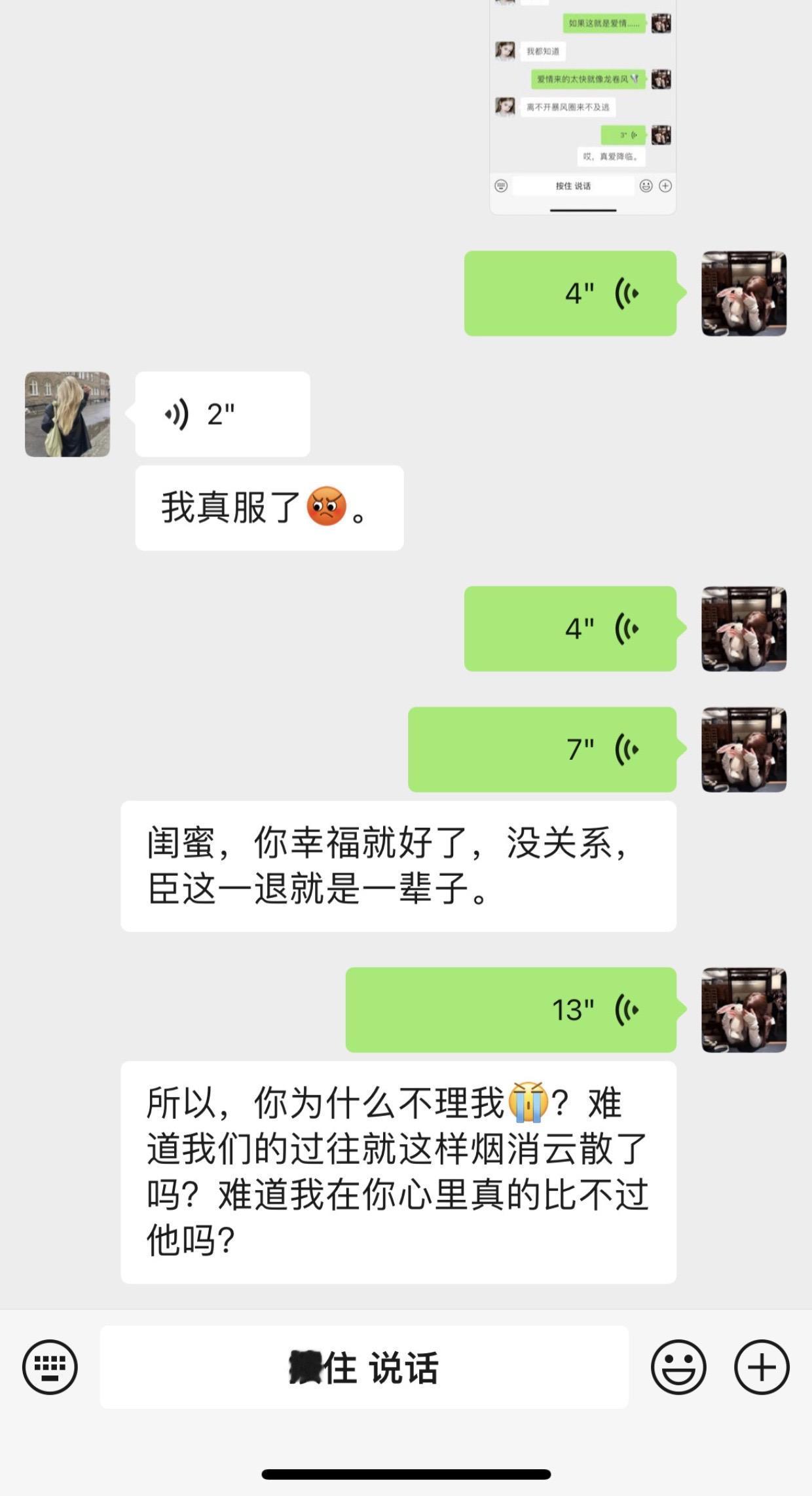Play the first 4-second green voice message
The image size is (812, 1496).
(570, 293)
